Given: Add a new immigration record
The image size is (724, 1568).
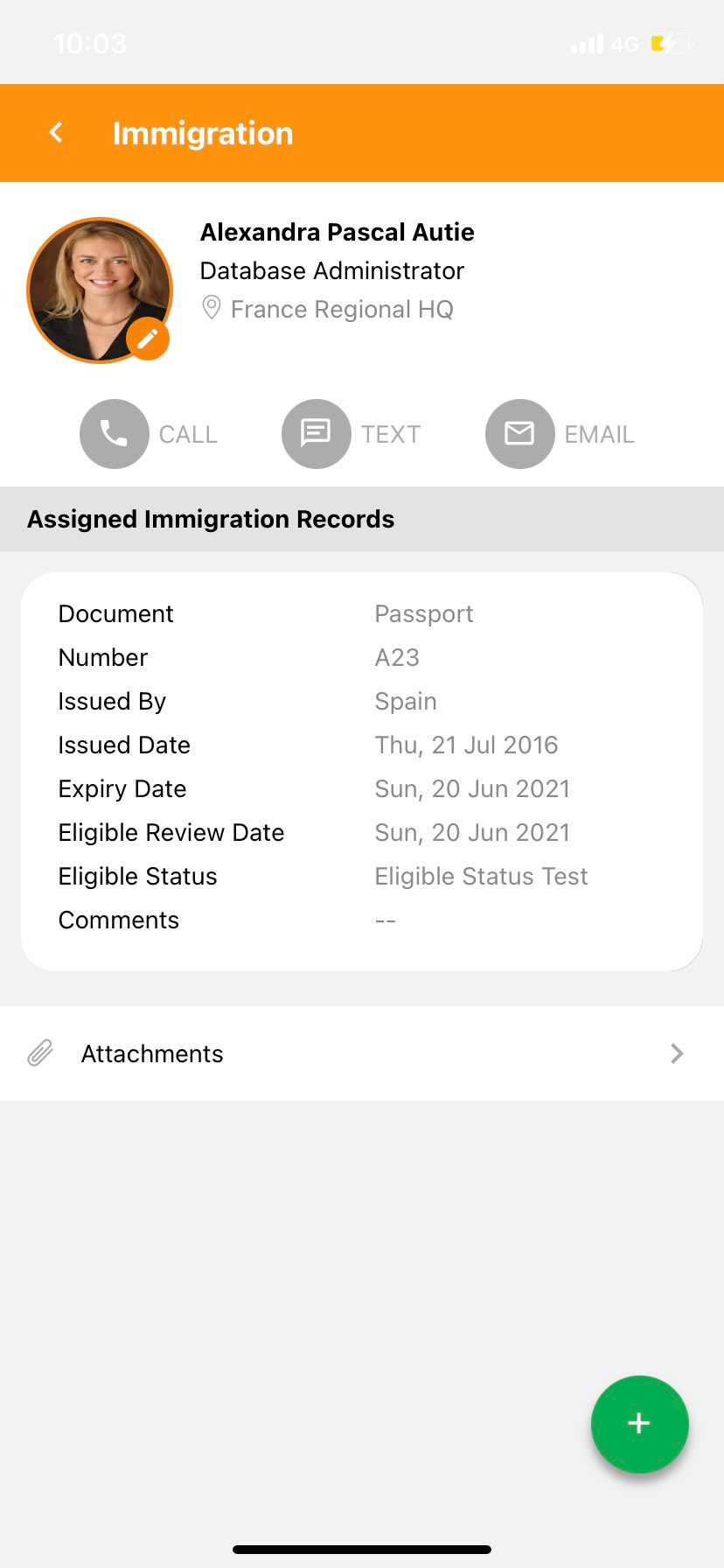Looking at the screenshot, I should pos(639,1424).
